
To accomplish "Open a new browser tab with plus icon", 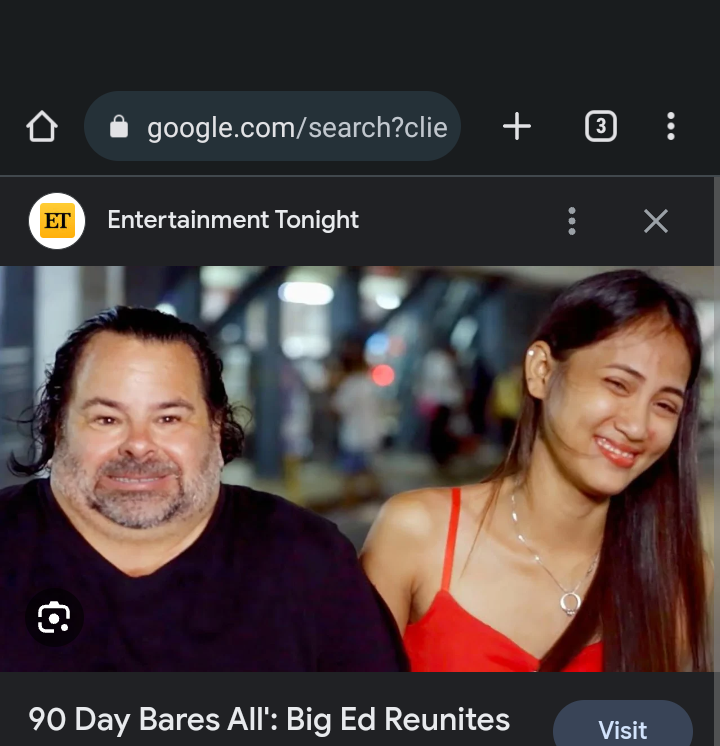I will click(x=517, y=126).
